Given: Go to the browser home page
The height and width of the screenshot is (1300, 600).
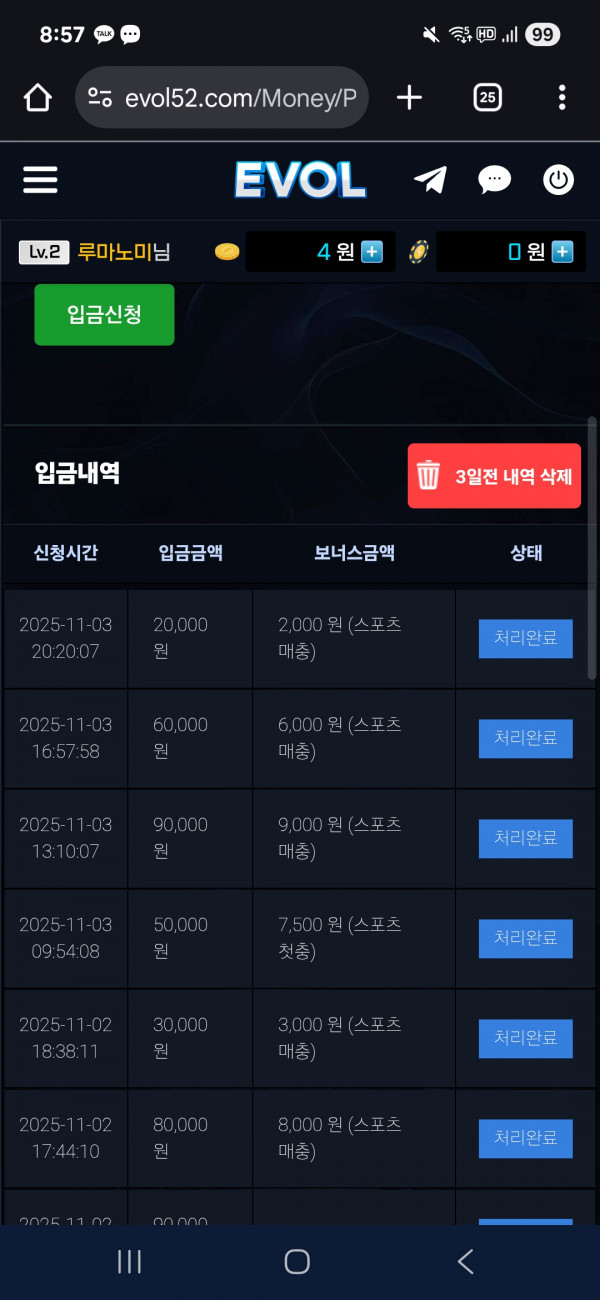Looking at the screenshot, I should point(37,97).
